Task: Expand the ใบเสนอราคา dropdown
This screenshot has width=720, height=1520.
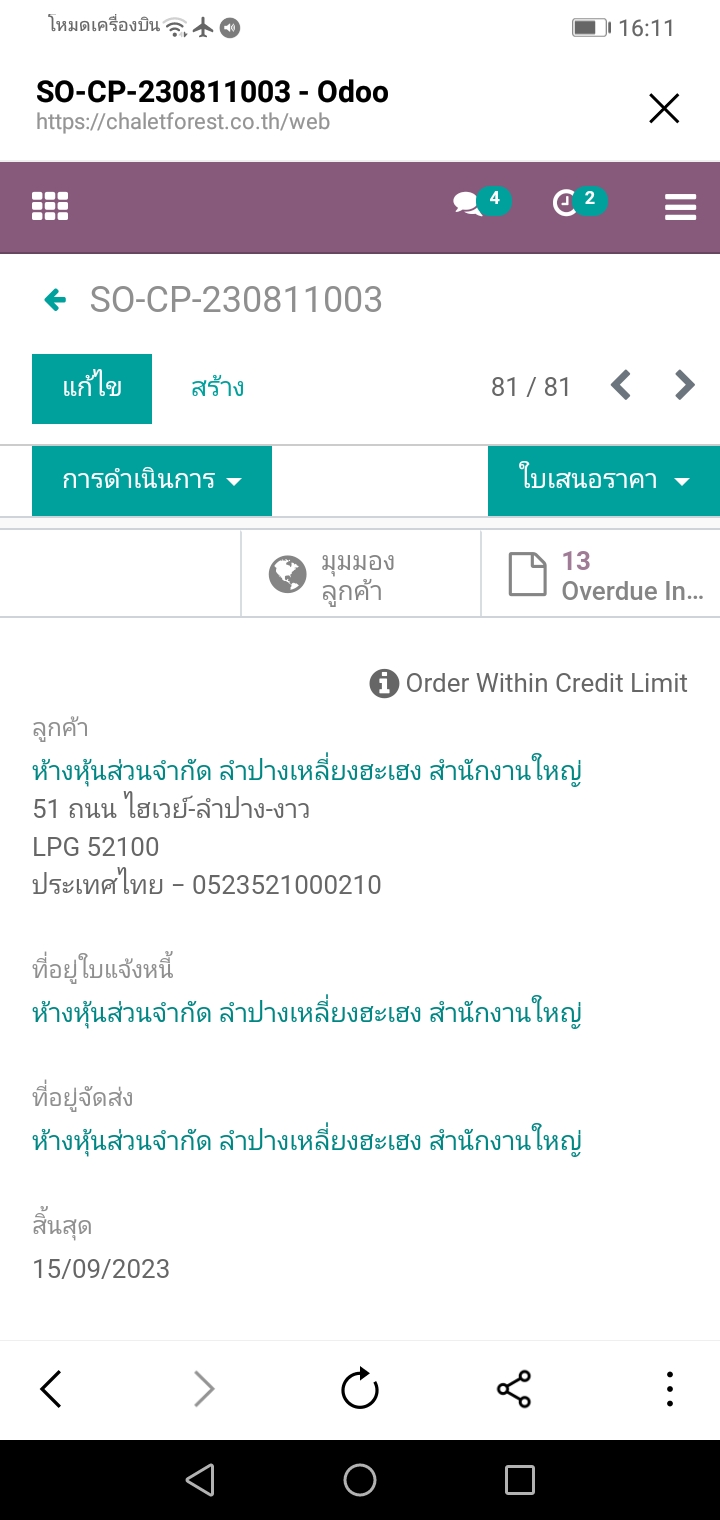Action: (604, 480)
